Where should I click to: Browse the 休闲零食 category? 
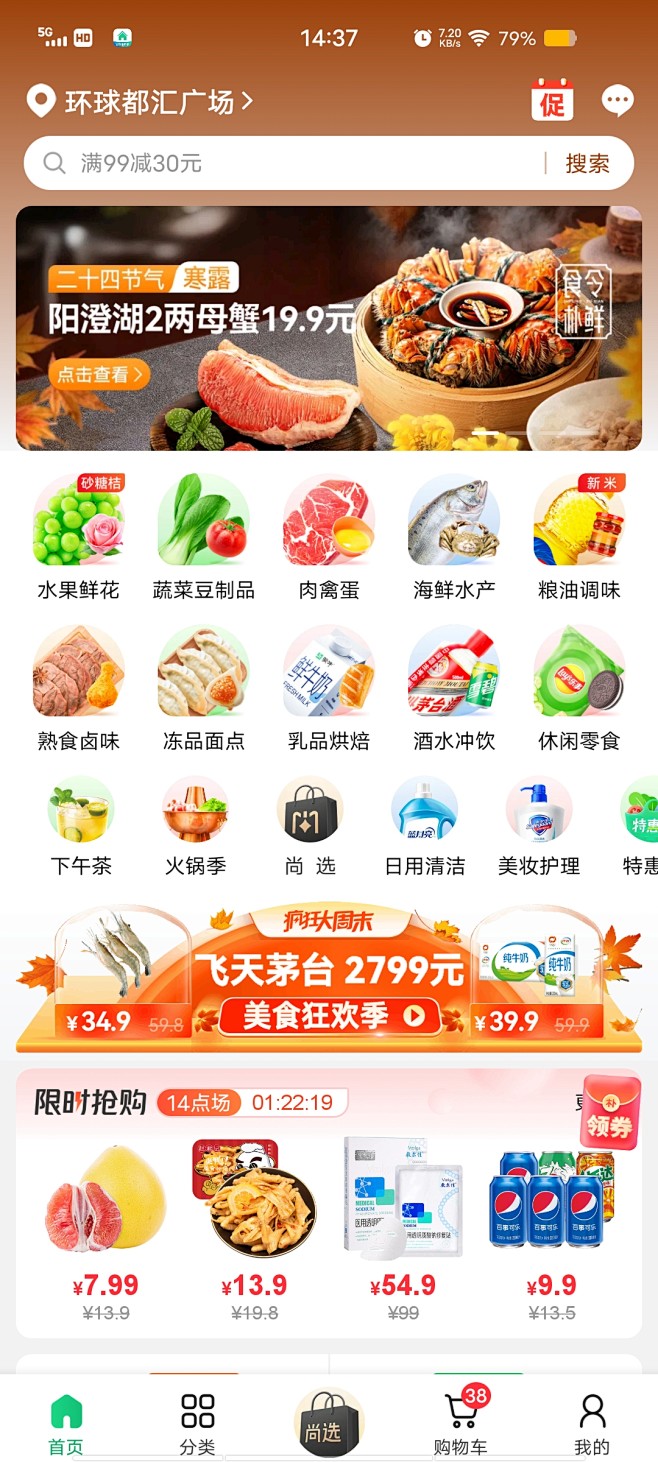pyautogui.click(x=579, y=688)
